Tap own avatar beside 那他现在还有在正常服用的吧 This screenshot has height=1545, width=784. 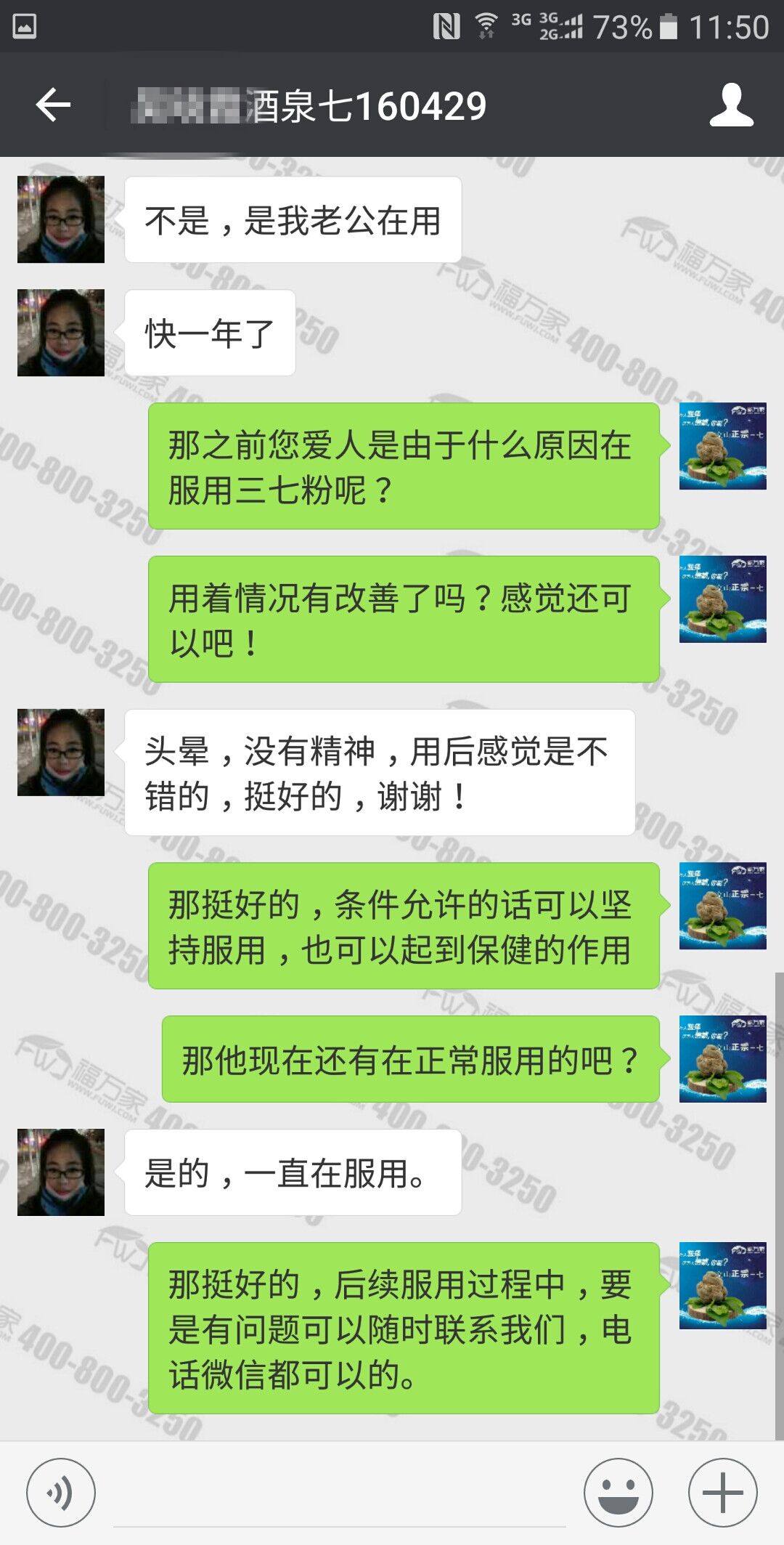click(x=722, y=1058)
